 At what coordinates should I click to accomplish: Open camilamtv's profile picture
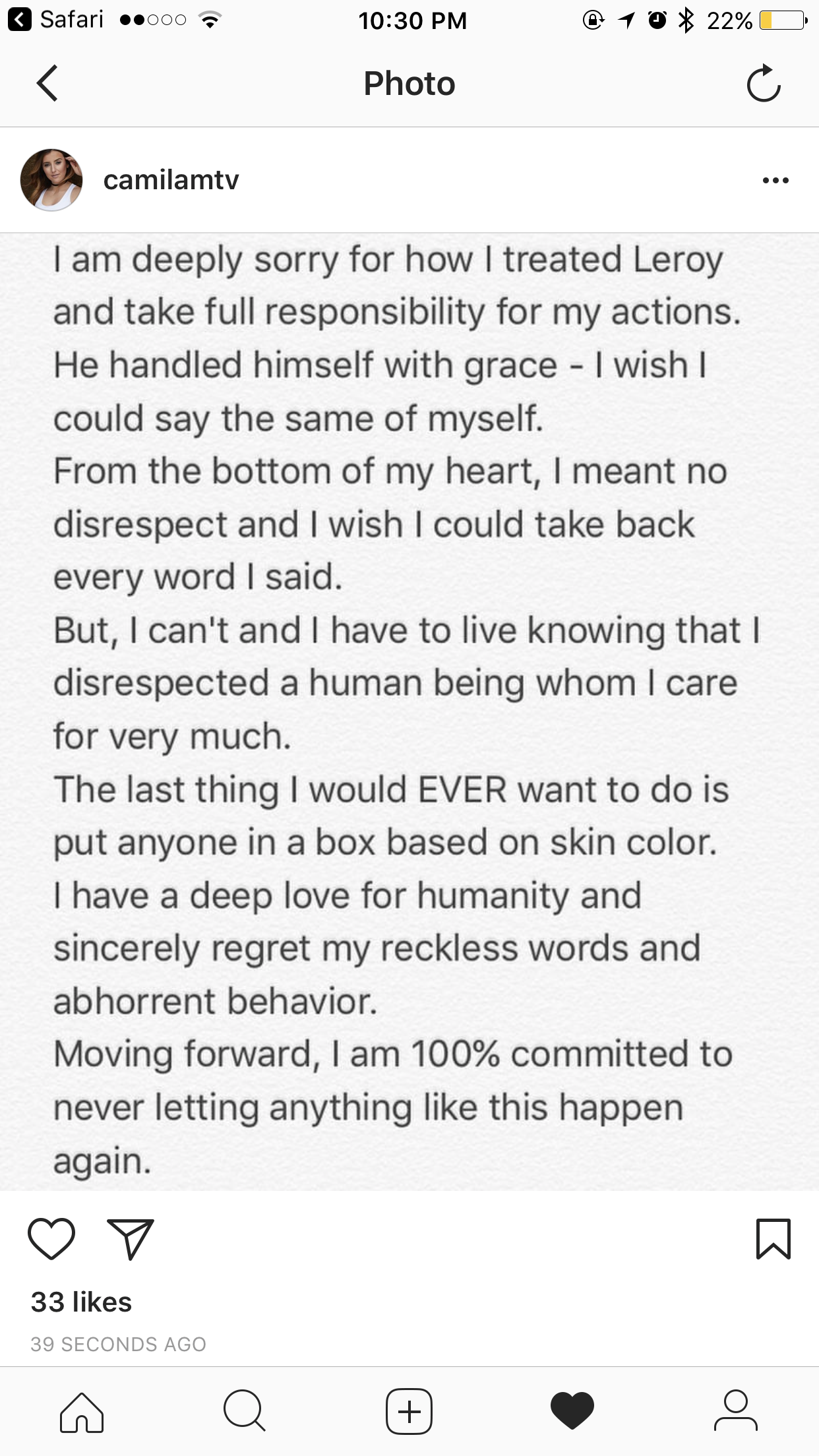[51, 179]
